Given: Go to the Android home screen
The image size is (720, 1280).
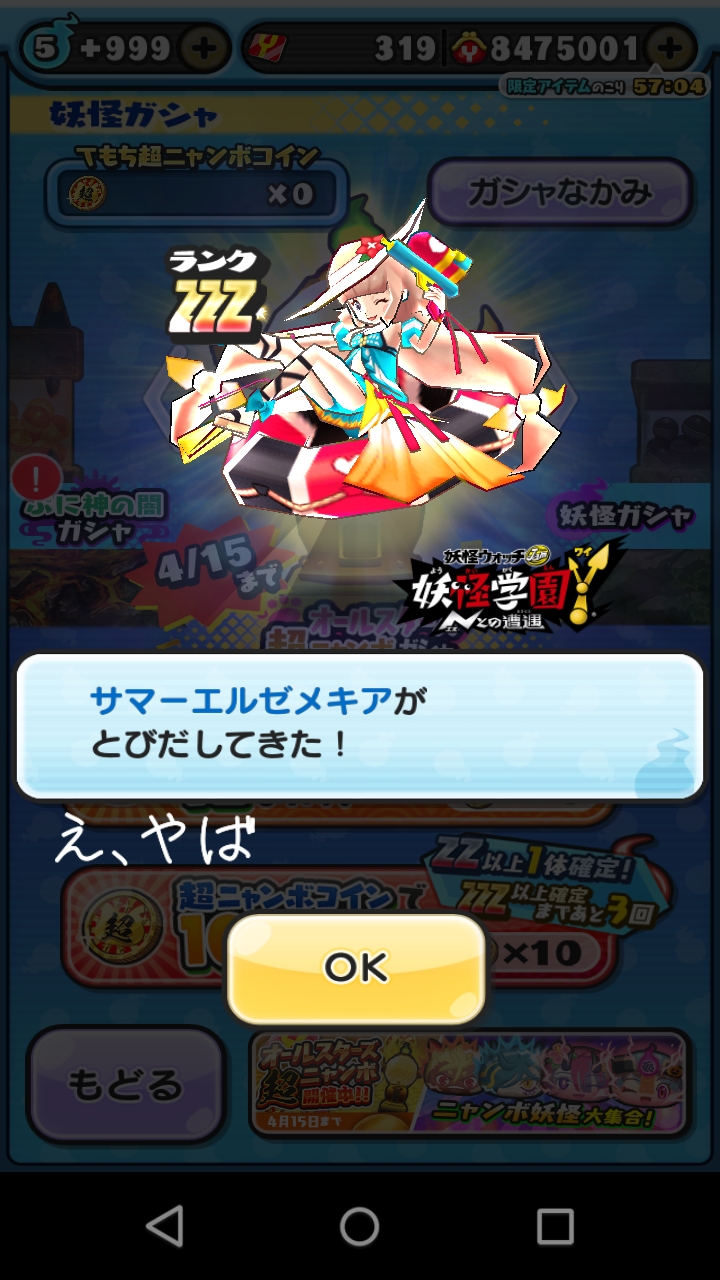Looking at the screenshot, I should [x=359, y=1225].
